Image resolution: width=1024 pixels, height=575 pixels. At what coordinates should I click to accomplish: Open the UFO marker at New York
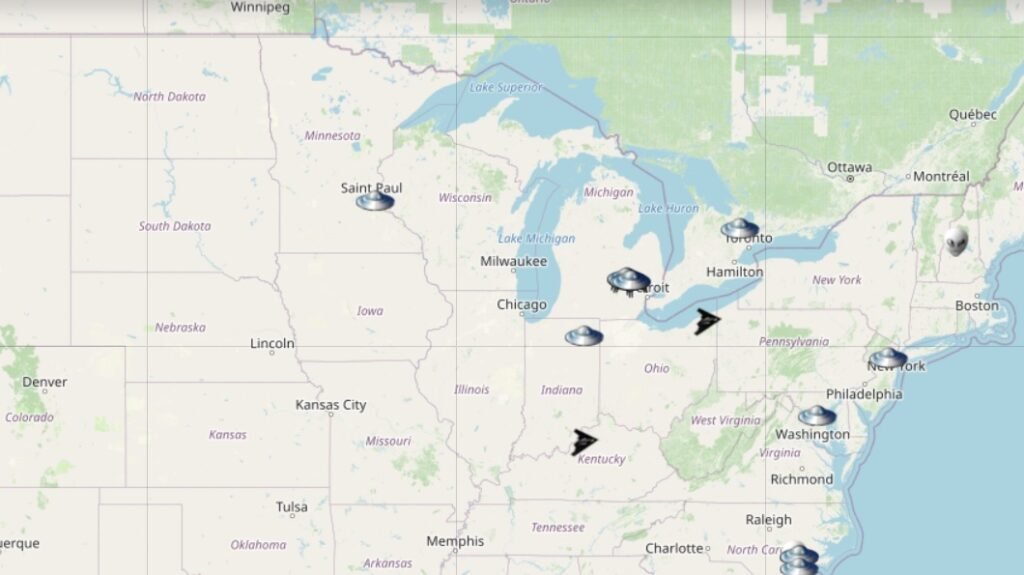pyautogui.click(x=887, y=358)
